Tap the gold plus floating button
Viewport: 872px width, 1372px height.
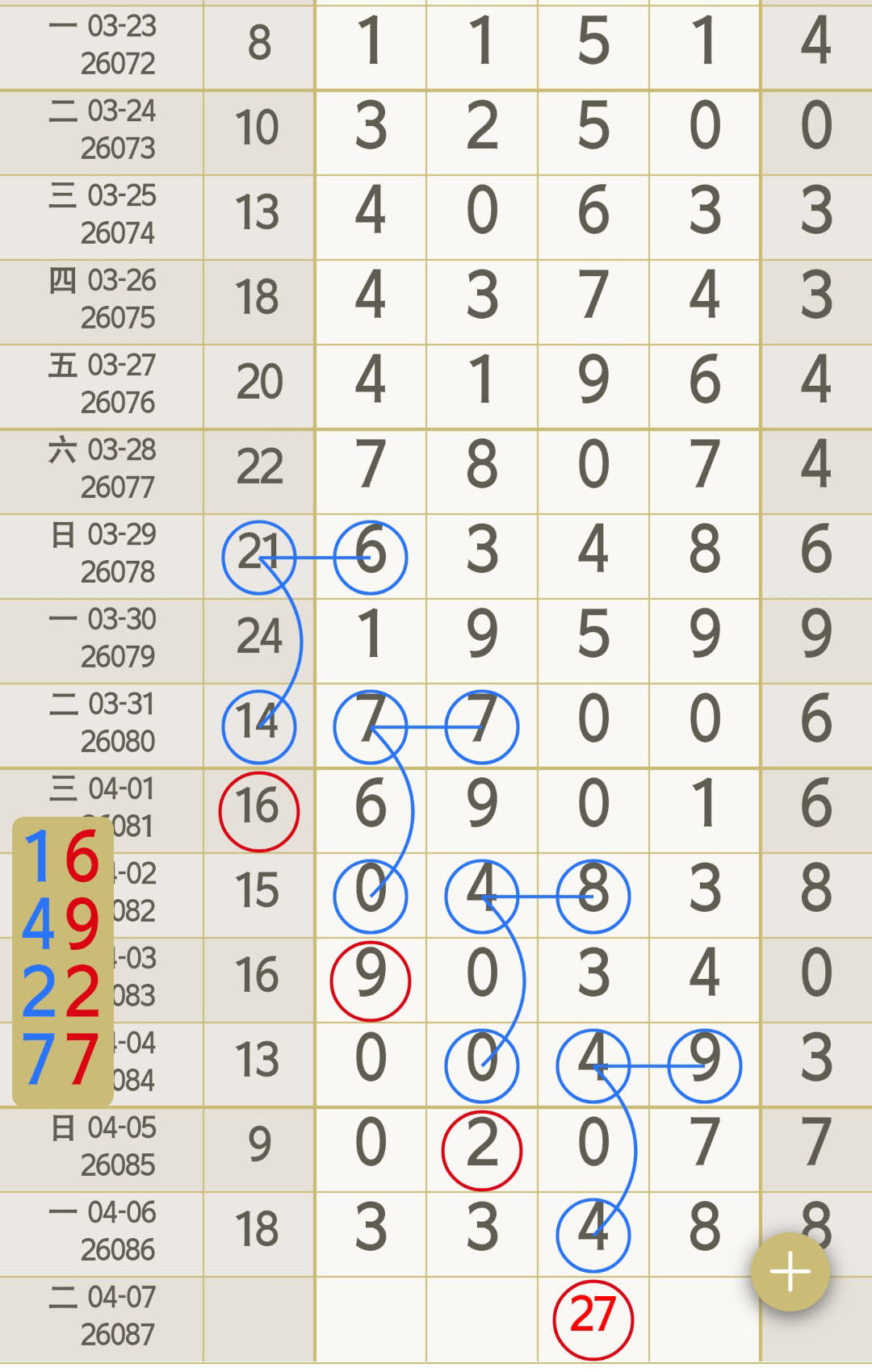[x=790, y=1273]
